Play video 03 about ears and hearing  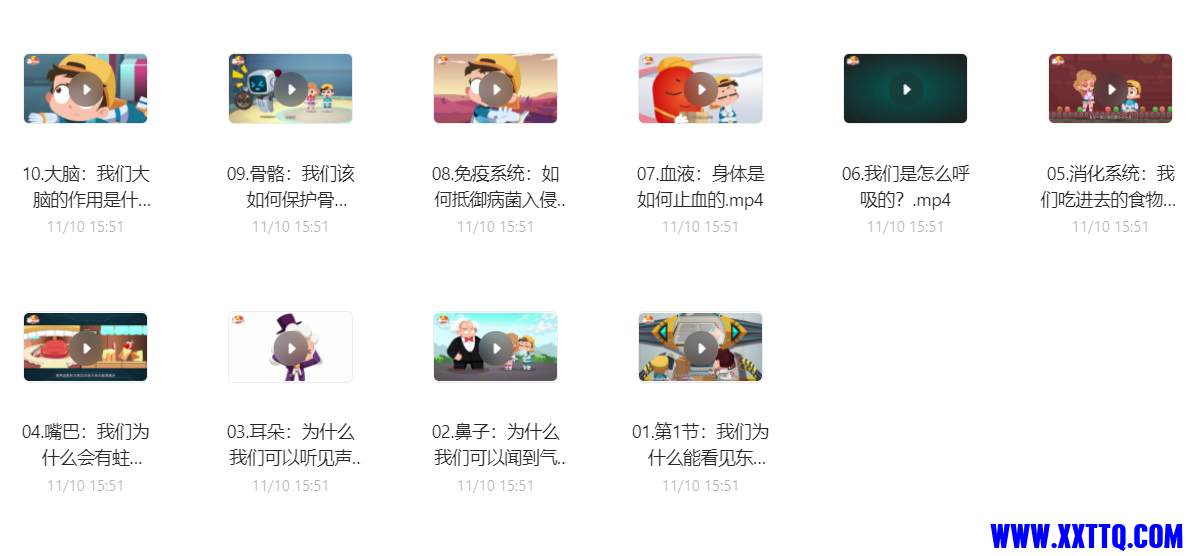pos(291,347)
